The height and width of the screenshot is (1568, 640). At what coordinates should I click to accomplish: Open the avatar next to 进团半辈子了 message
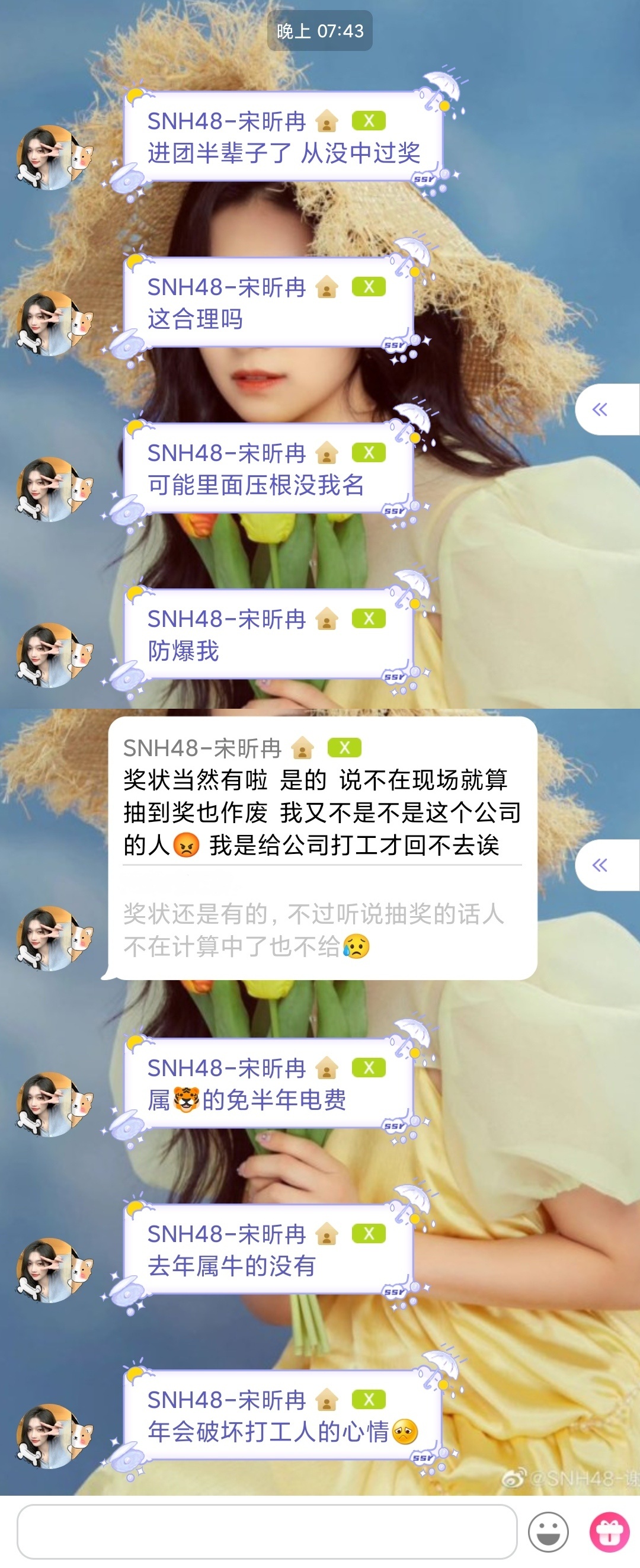(53, 158)
